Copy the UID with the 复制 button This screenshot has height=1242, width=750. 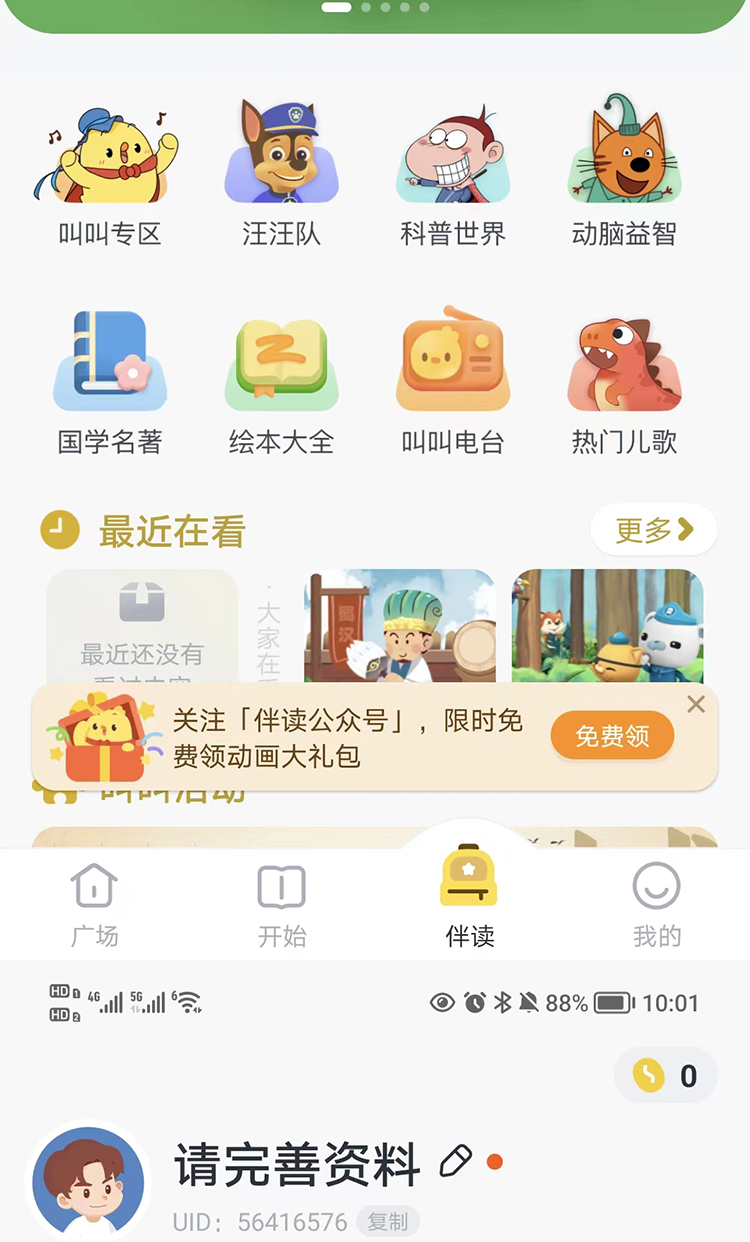click(387, 1222)
